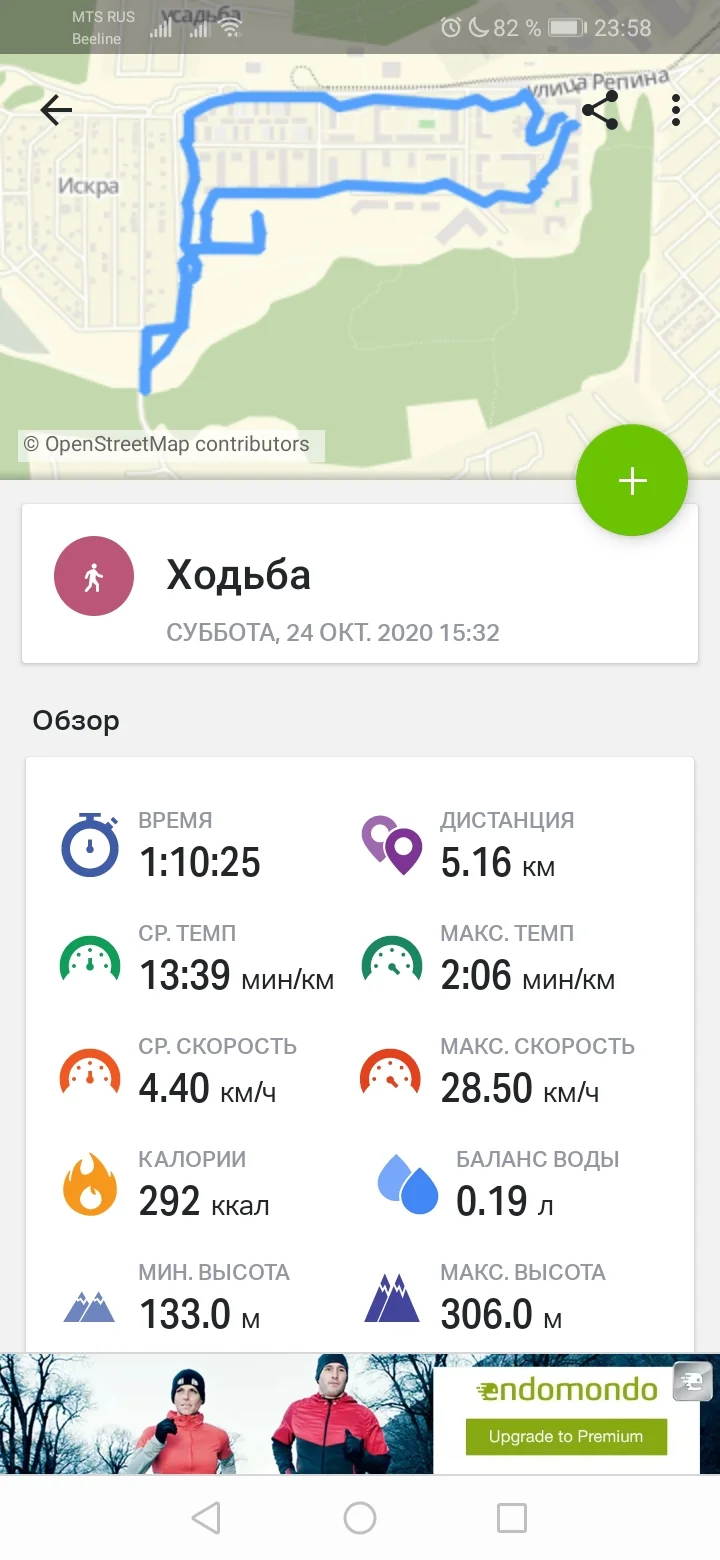Show recent apps
720x1560 pixels.
(x=512, y=1518)
